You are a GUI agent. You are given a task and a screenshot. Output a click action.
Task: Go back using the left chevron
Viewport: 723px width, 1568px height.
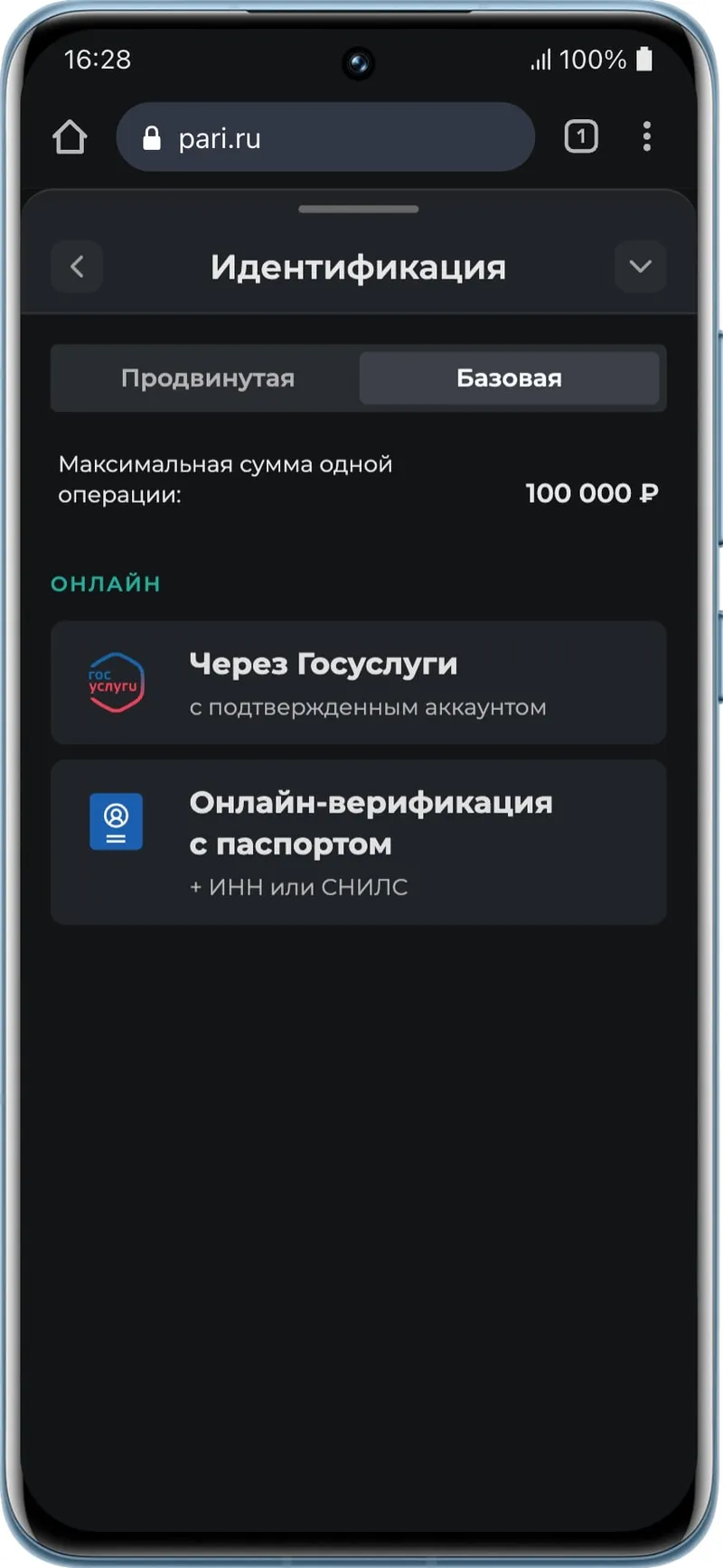(78, 266)
